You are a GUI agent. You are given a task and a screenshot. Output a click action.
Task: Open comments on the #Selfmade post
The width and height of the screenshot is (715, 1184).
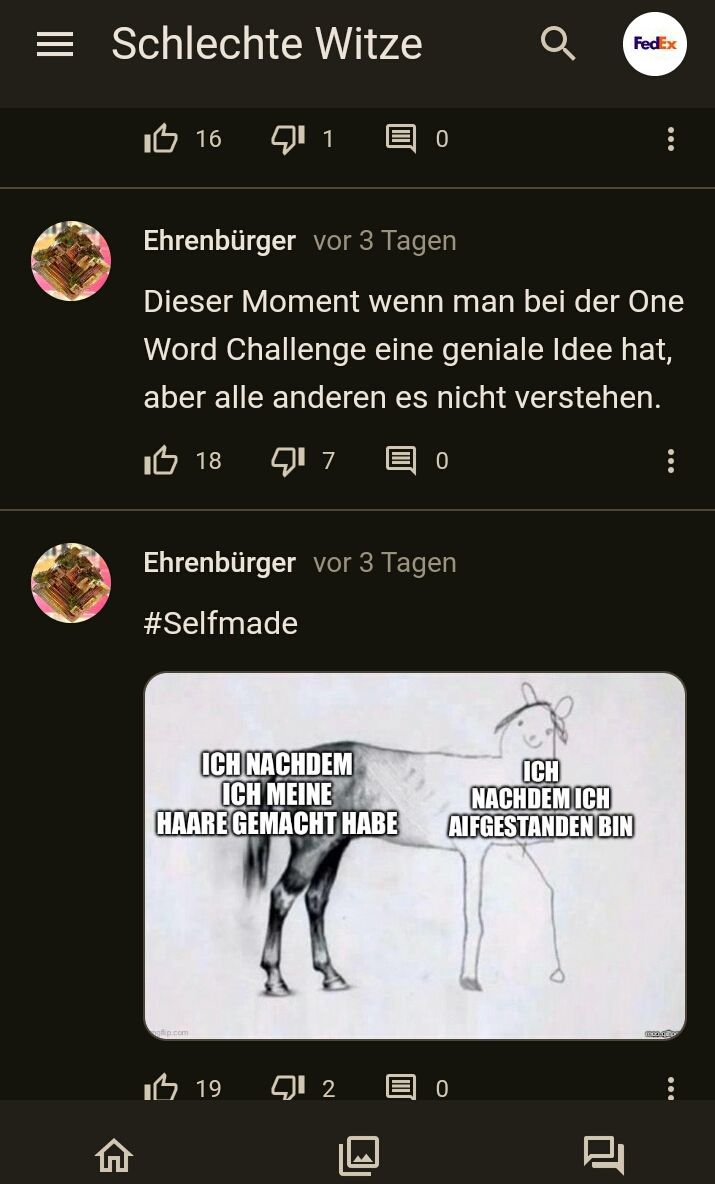[401, 1087]
